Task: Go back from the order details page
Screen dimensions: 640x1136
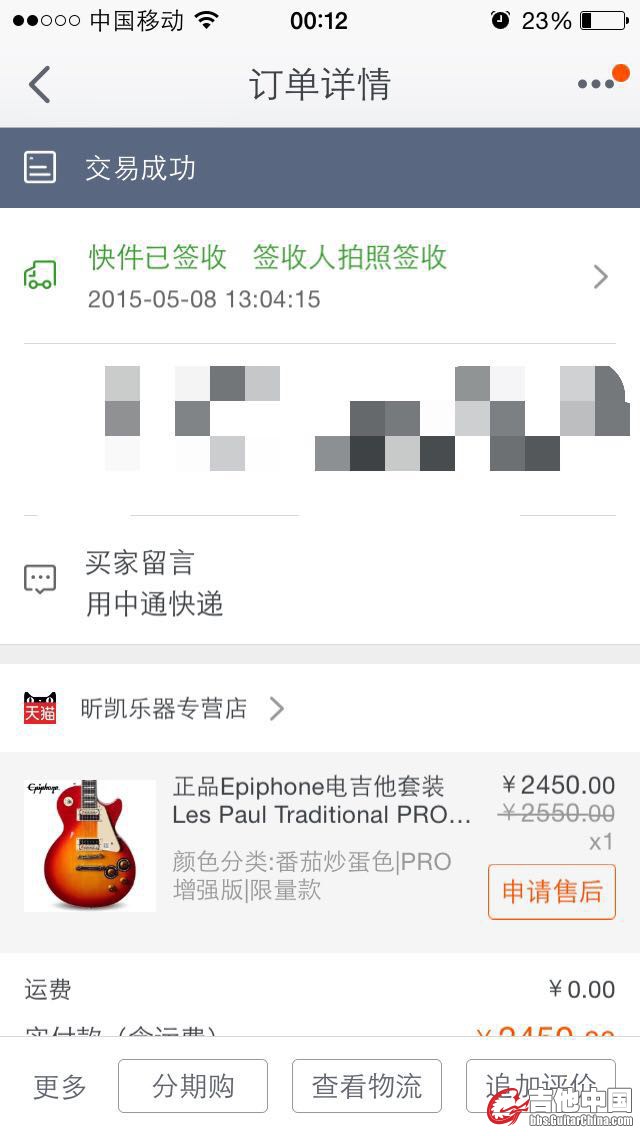Action: pos(40,85)
